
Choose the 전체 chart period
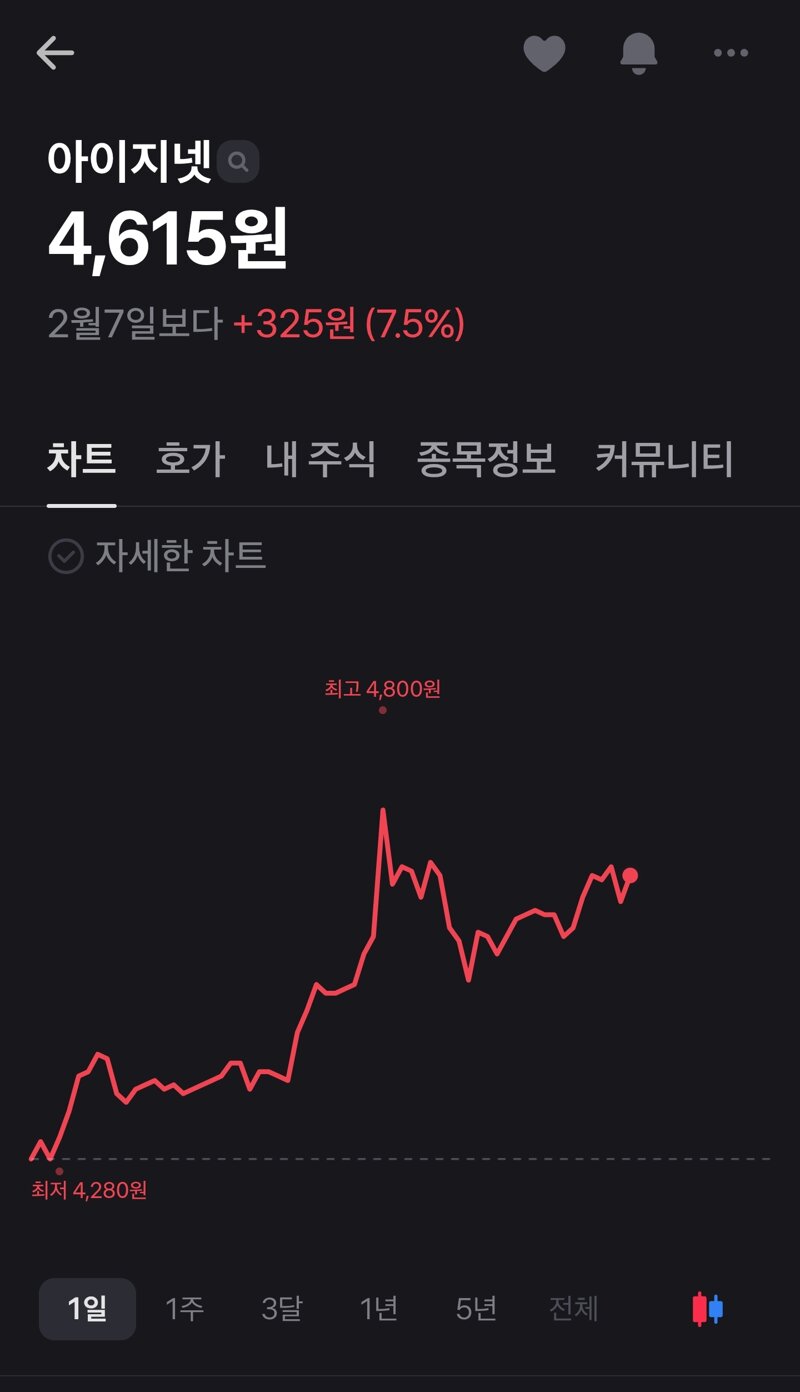point(574,1308)
